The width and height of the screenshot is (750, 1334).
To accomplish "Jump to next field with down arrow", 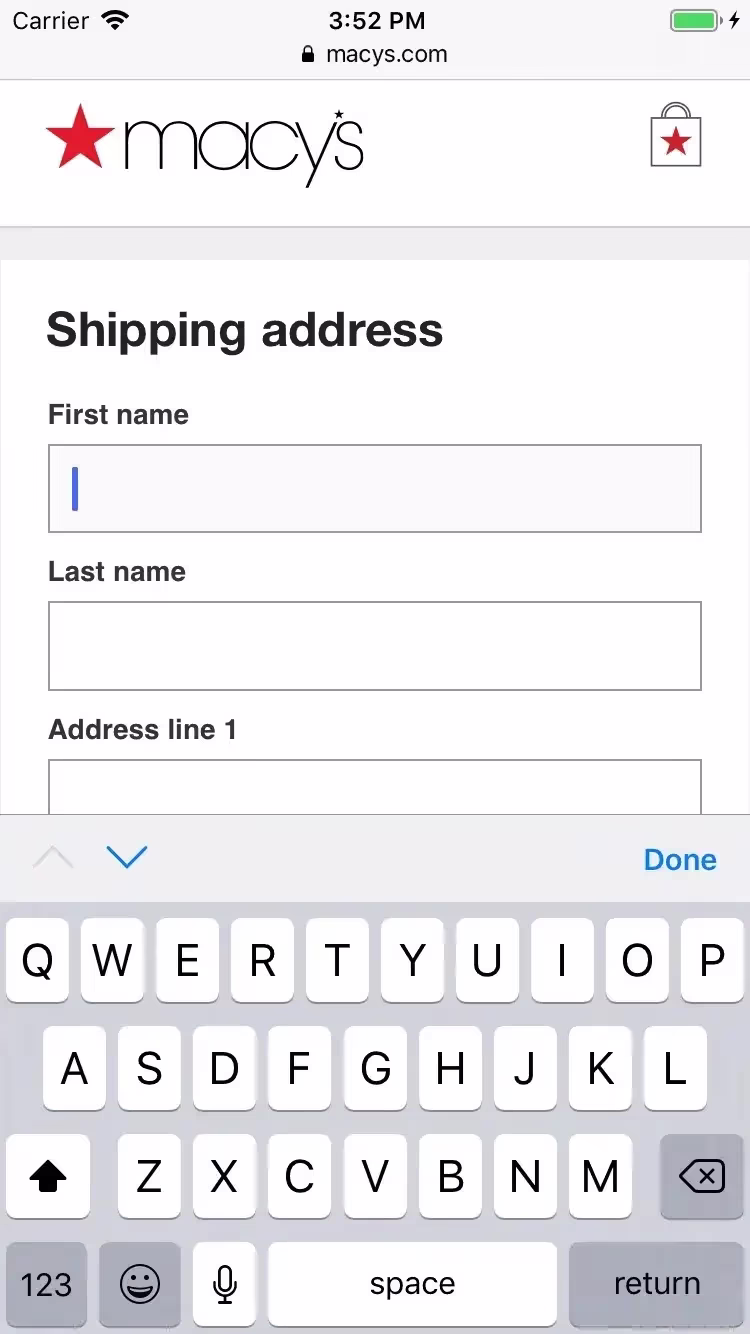I will (x=127, y=858).
